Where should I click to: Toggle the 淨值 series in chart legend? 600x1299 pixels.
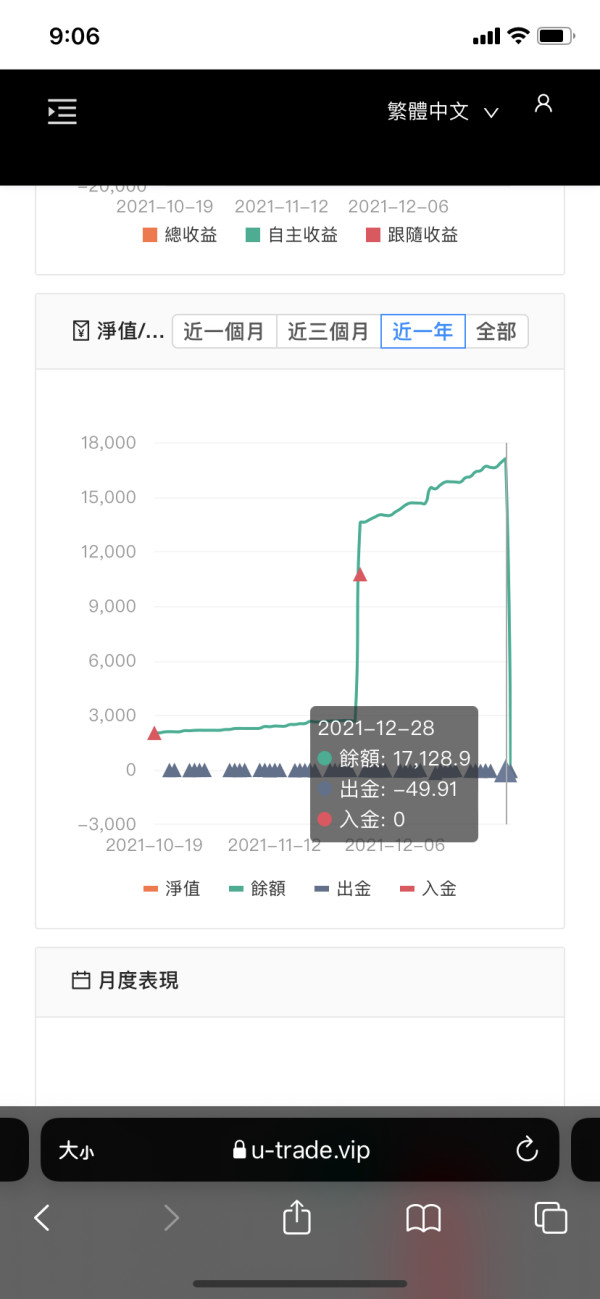(171, 888)
